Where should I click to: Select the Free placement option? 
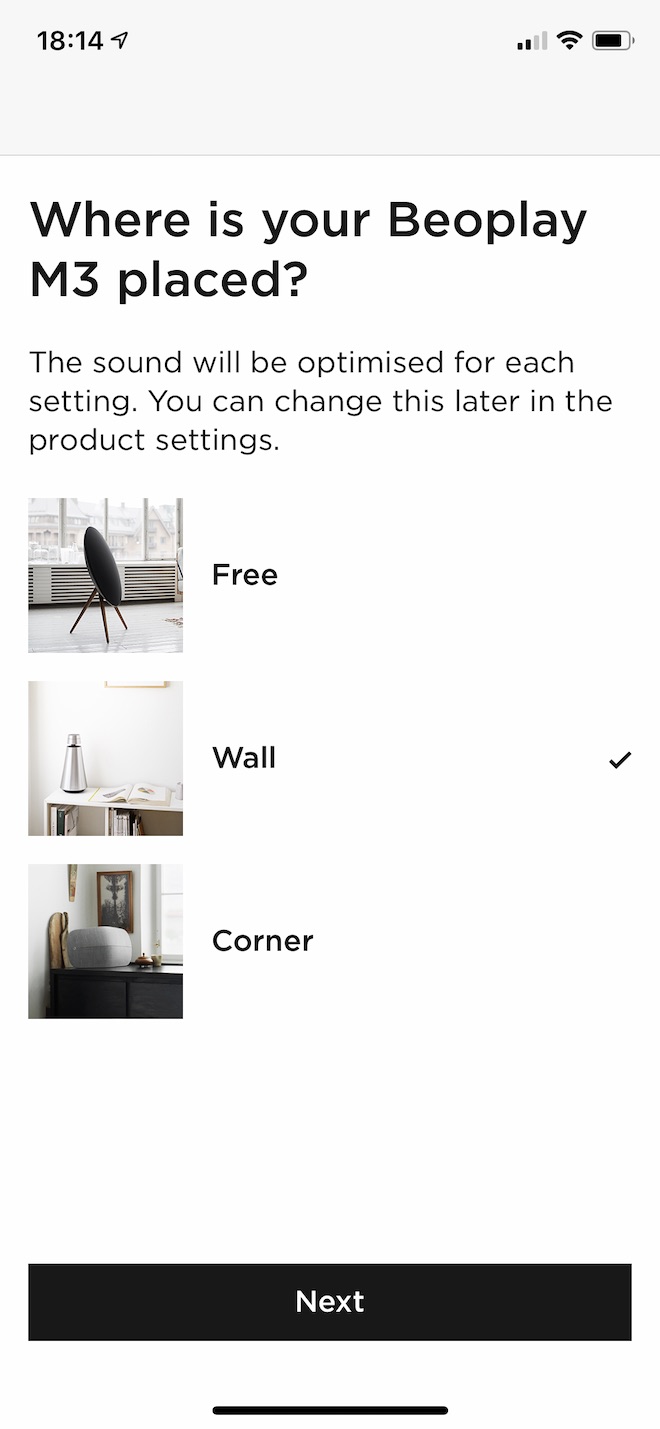pyautogui.click(x=245, y=575)
